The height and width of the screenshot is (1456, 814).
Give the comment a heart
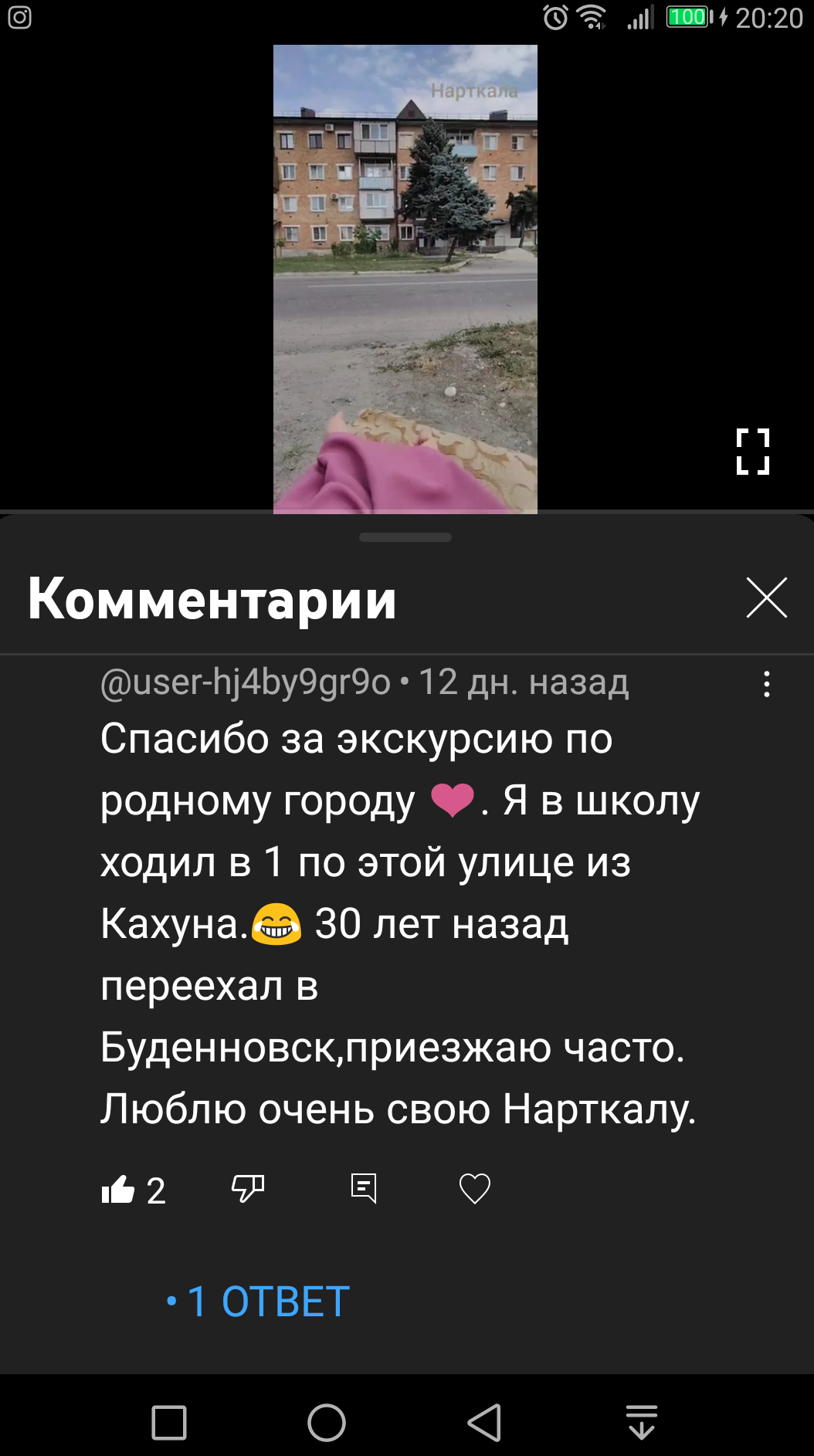tap(474, 1189)
